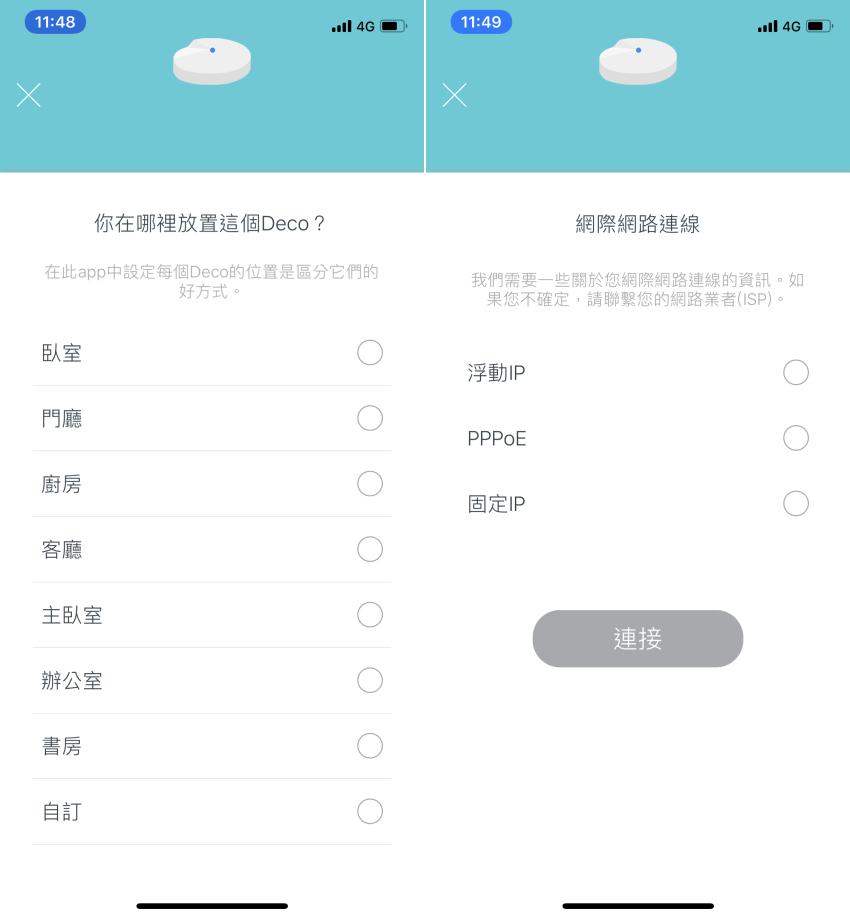The width and height of the screenshot is (850, 918).
Task: Select the 客廳 option
Action: (x=370, y=549)
